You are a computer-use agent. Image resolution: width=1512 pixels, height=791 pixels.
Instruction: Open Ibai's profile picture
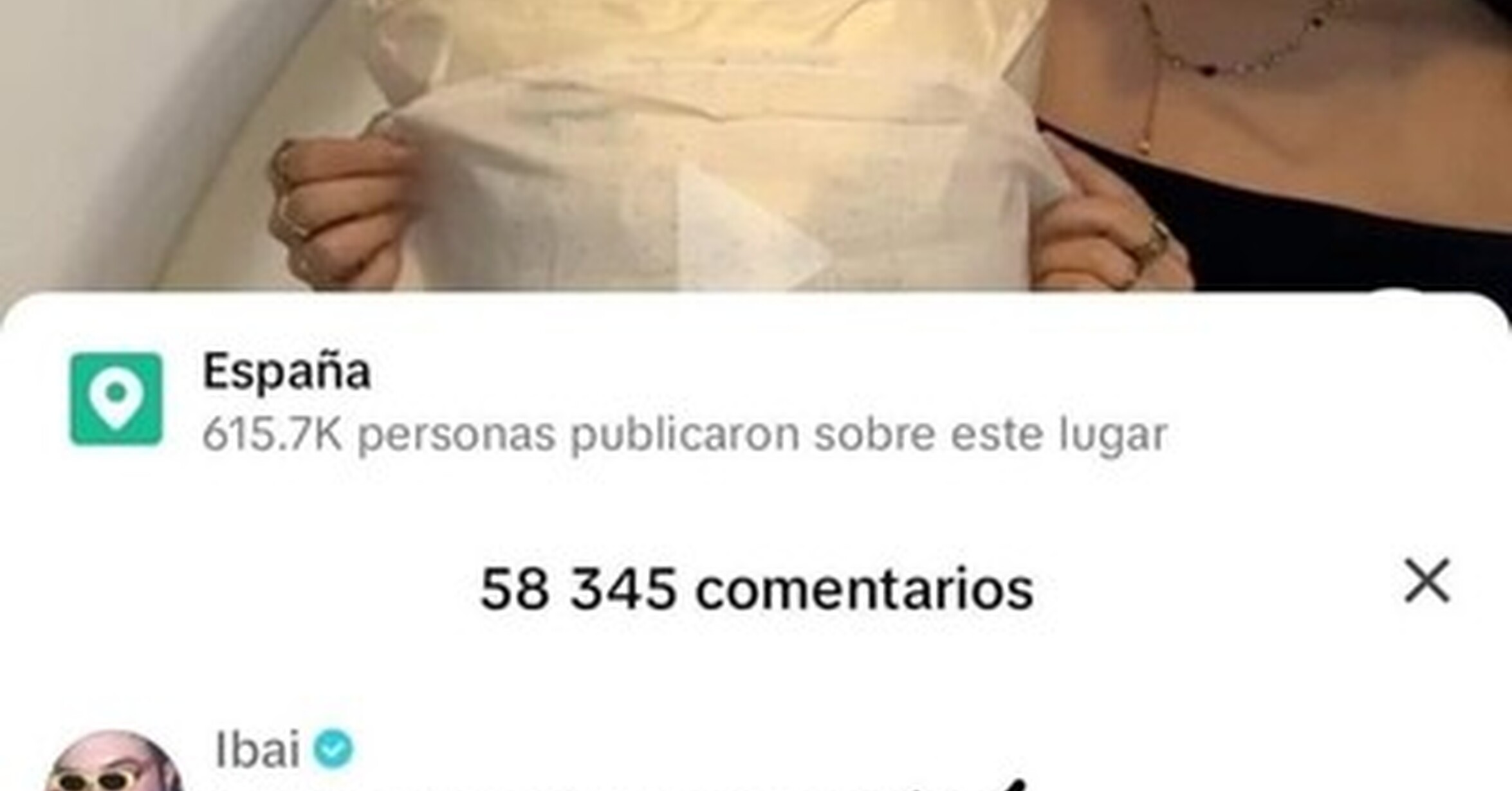(113, 761)
